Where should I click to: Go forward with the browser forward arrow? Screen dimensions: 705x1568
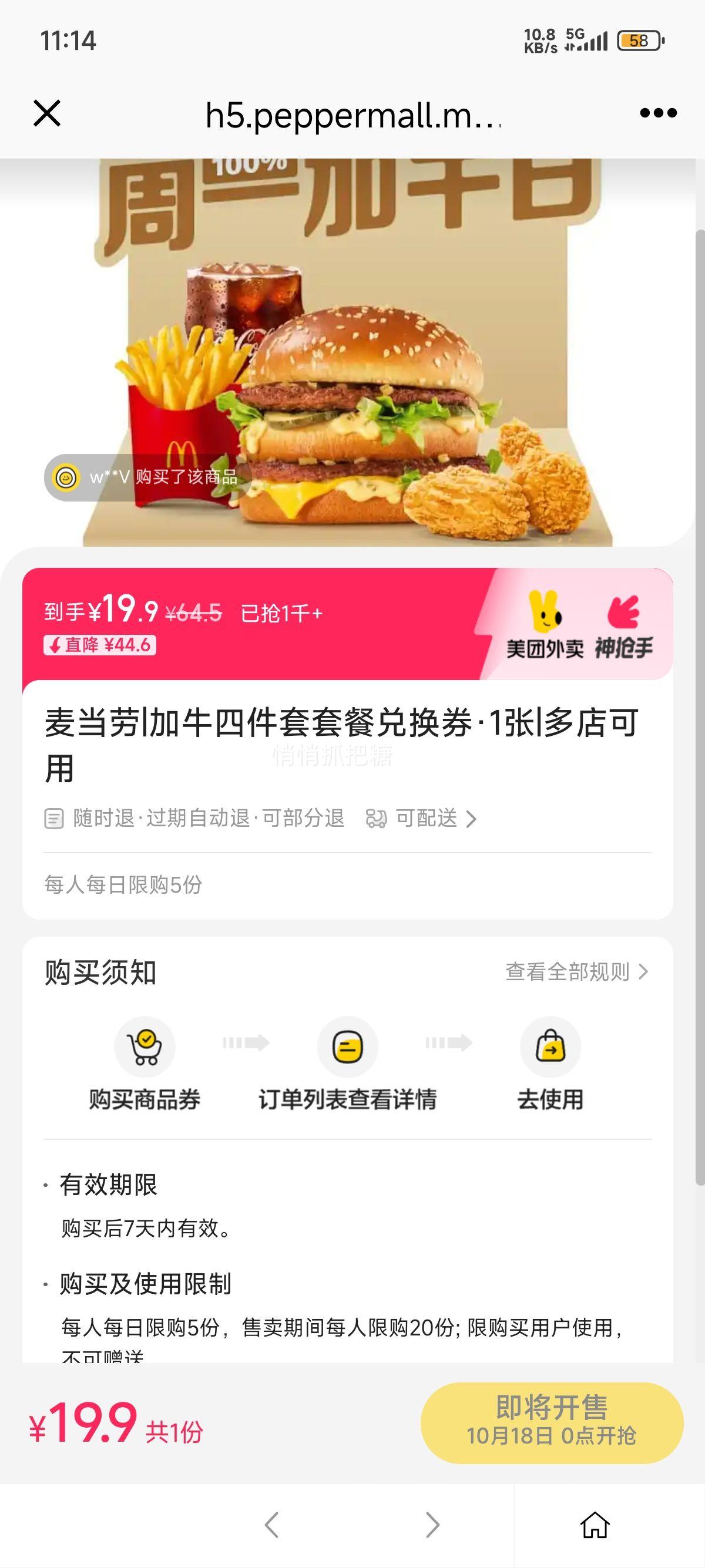pos(432,1525)
